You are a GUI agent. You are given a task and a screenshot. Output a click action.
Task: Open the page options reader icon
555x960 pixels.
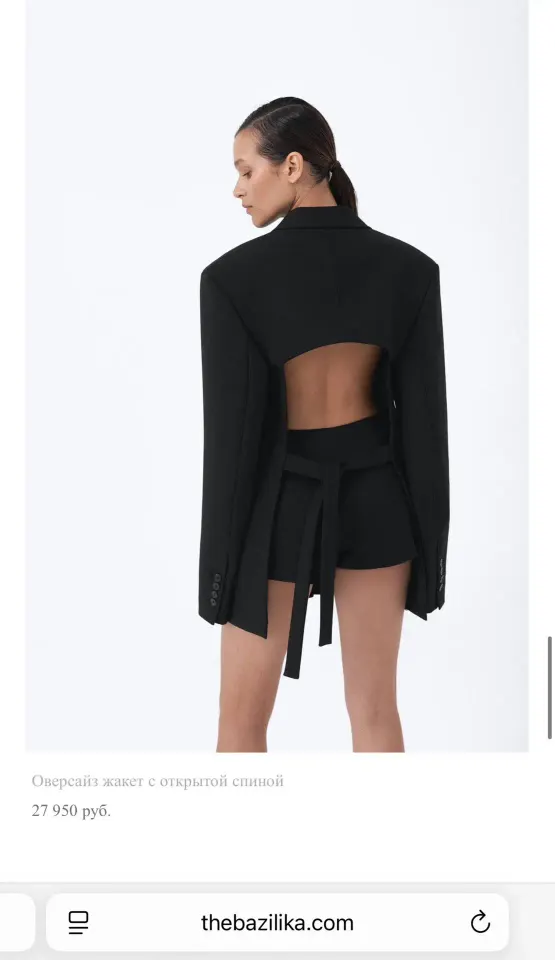click(78, 922)
